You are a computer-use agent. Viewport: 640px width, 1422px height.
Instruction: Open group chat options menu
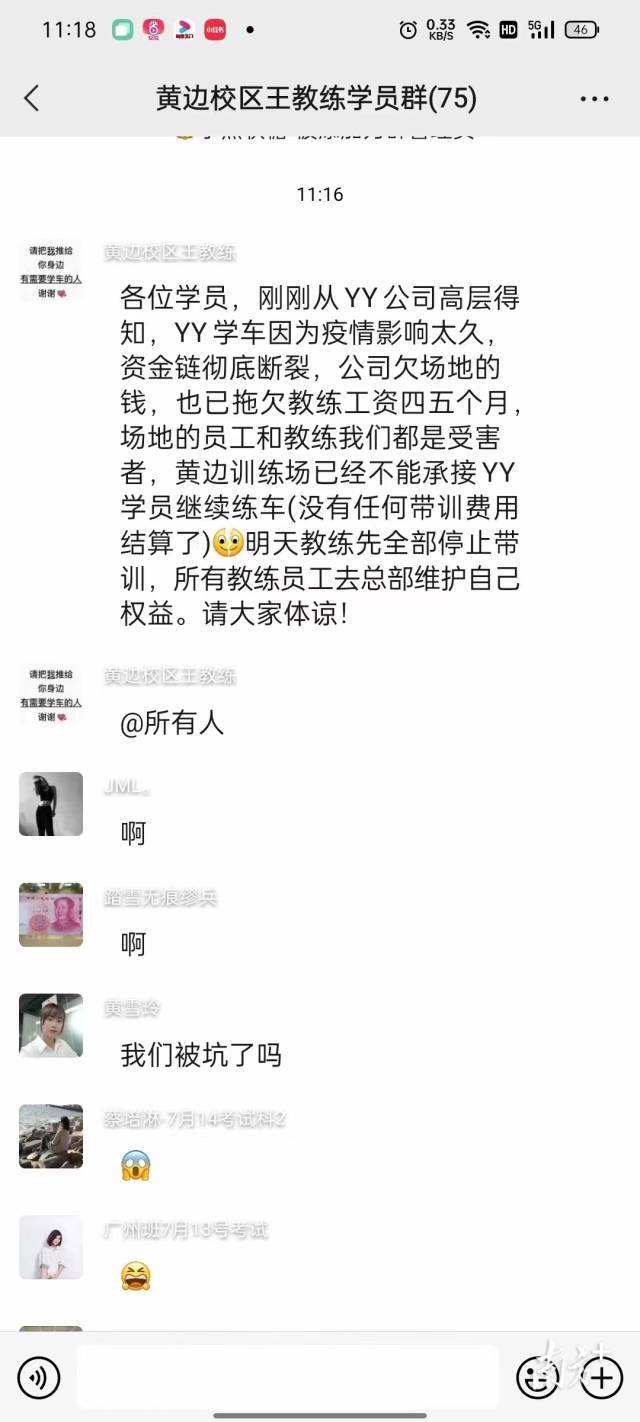tap(594, 98)
